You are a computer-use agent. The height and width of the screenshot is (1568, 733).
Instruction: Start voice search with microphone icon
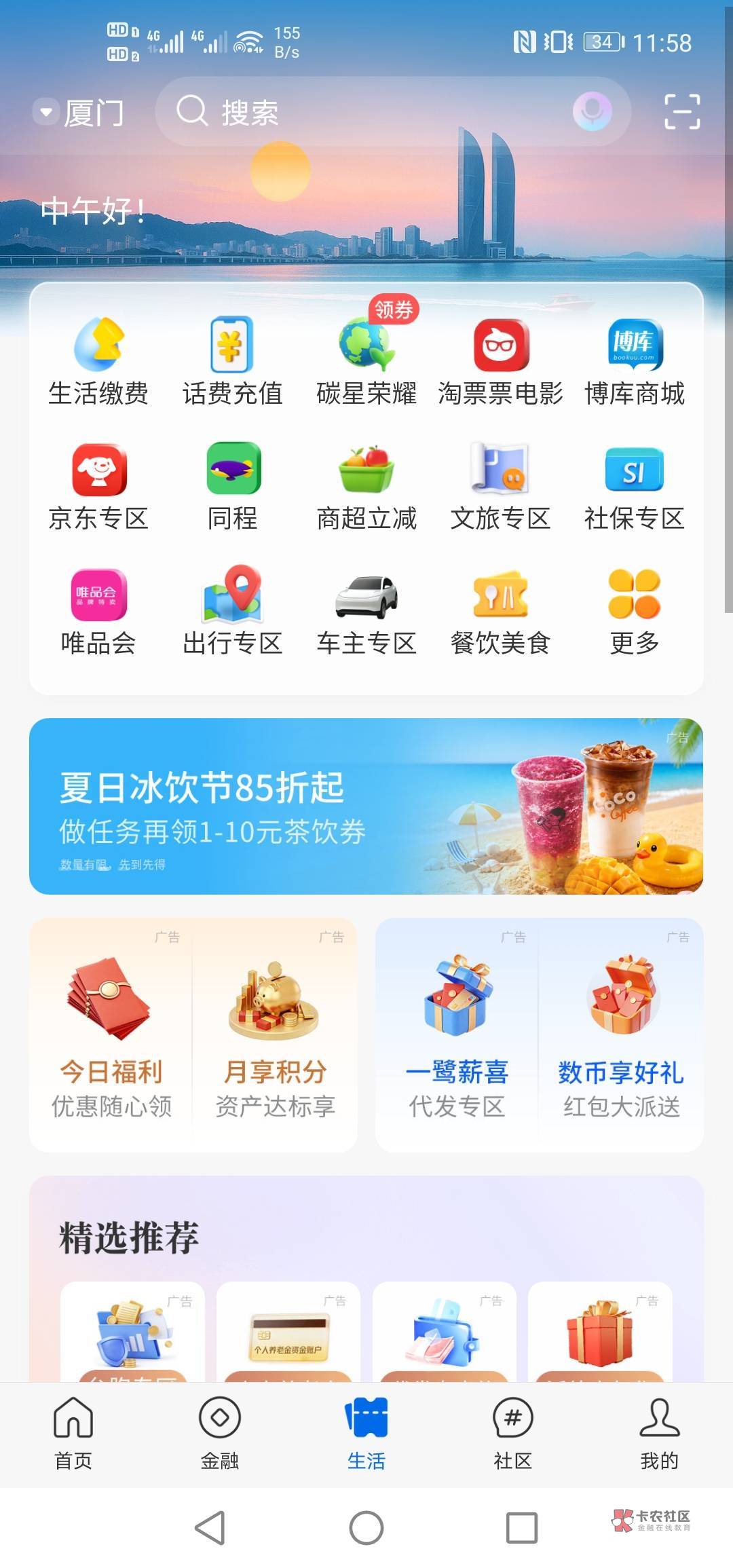click(592, 111)
